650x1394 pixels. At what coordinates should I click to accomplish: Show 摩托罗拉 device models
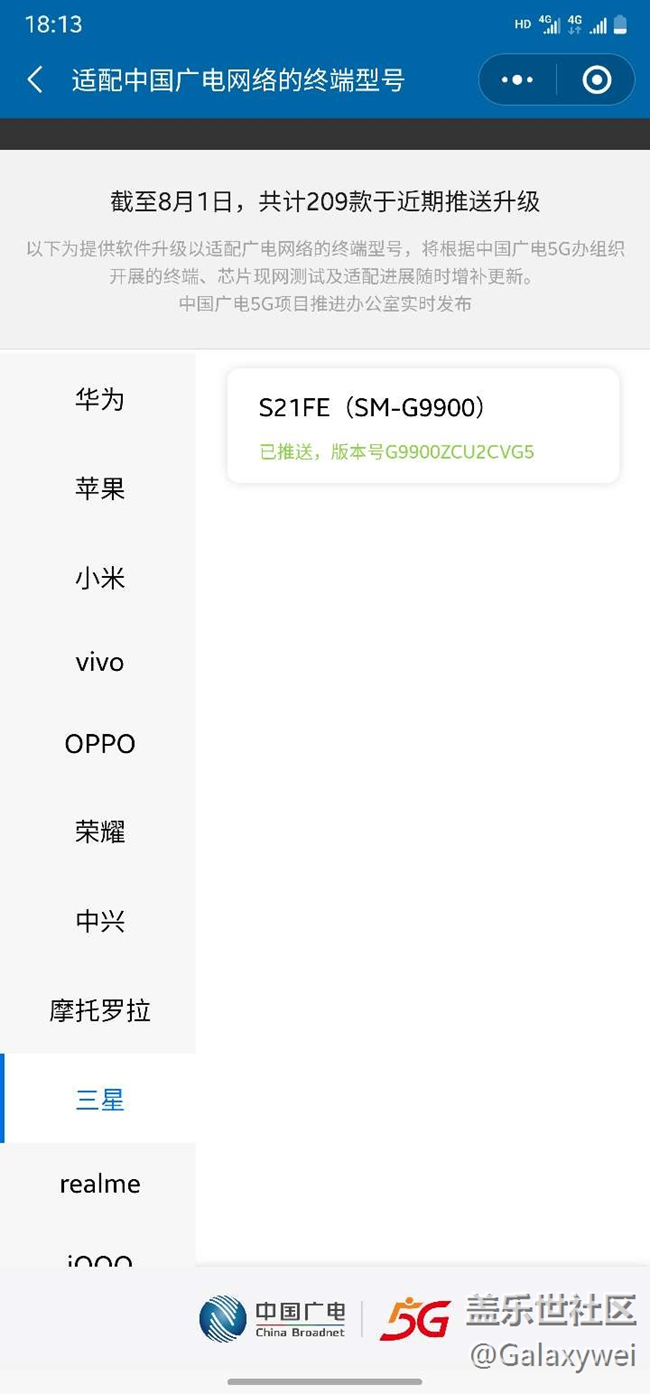coord(99,1010)
